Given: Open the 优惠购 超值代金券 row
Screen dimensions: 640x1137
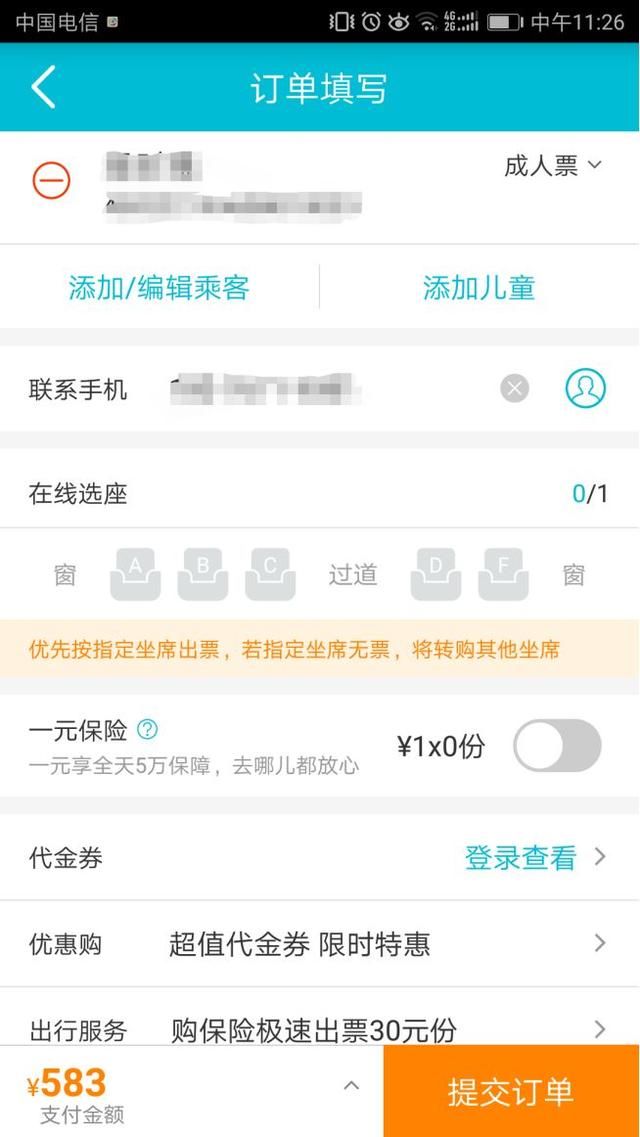Looking at the screenshot, I should point(320,943).
